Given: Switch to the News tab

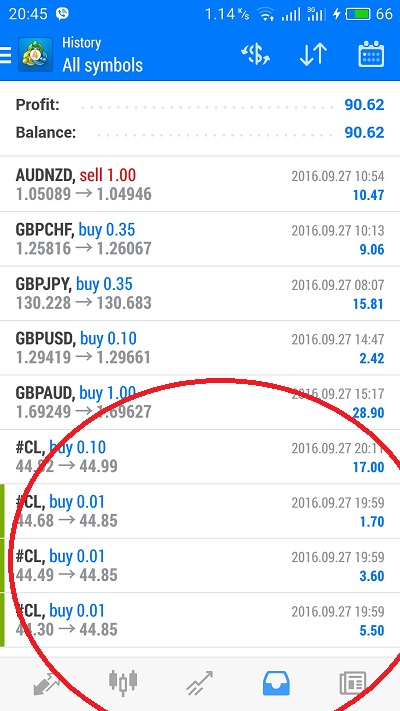Looking at the screenshot, I should pyautogui.click(x=353, y=683).
